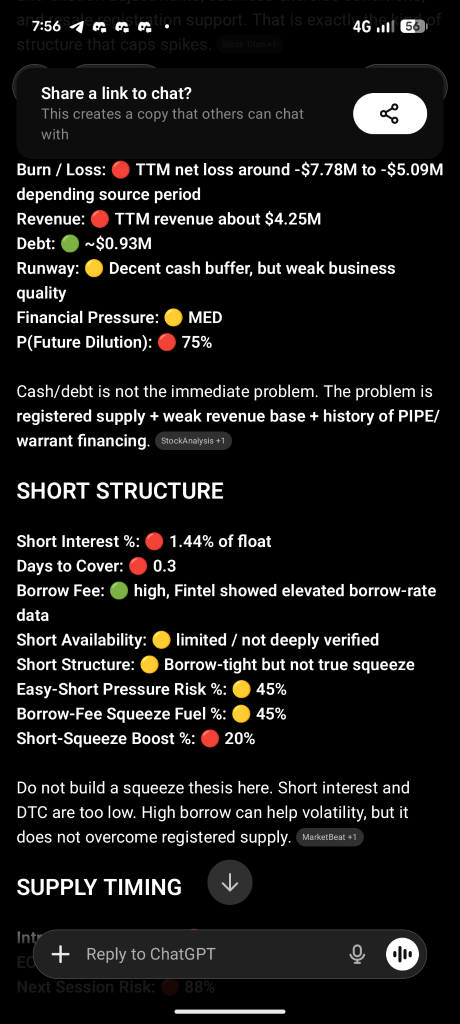This screenshot has height=1024, width=460.
Task: Tap the share link button
Action: point(390,114)
